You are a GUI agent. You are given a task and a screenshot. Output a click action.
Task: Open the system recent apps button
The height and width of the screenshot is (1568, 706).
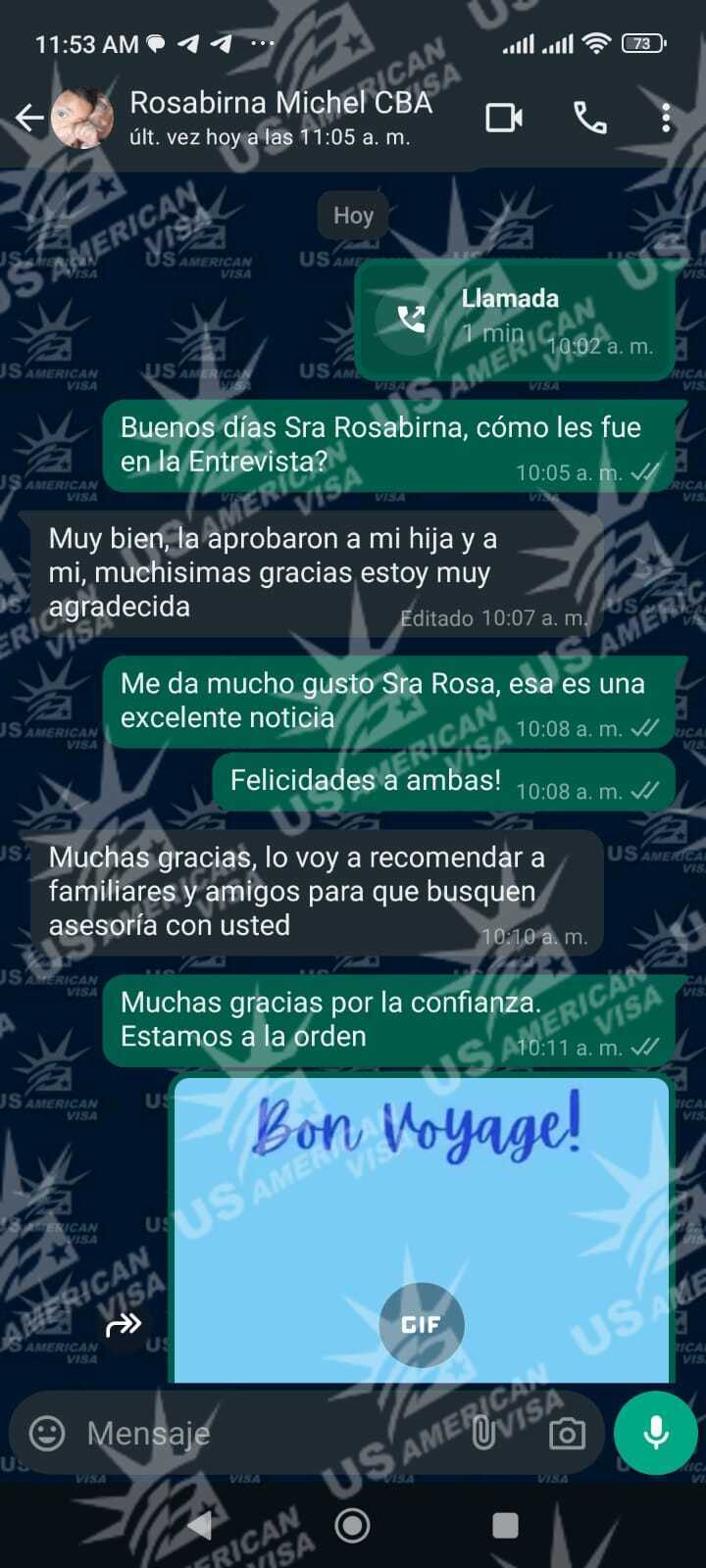(x=505, y=1525)
